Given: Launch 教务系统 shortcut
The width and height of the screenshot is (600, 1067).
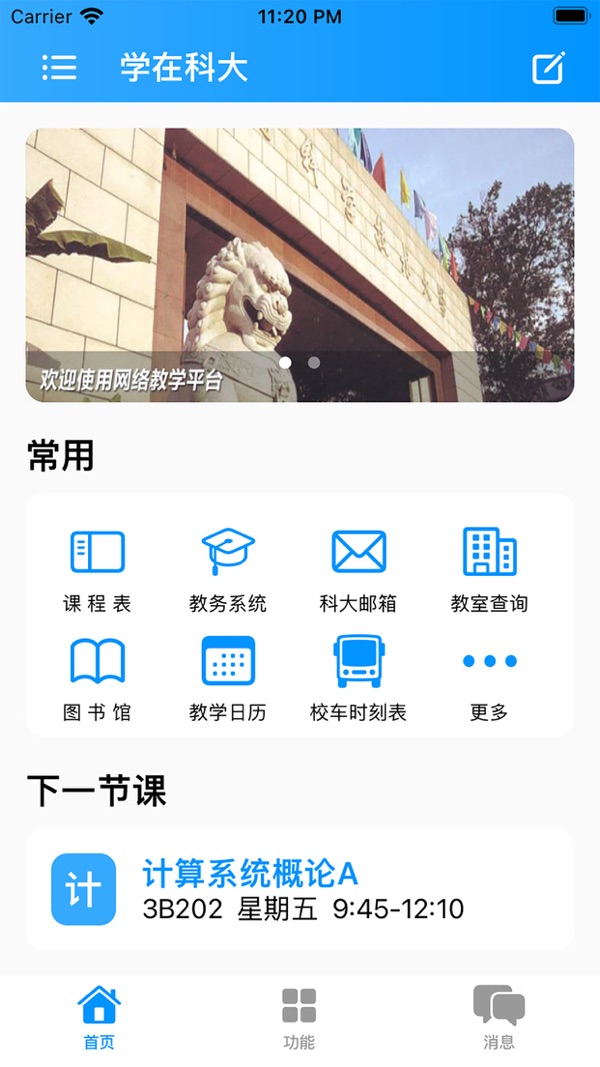Looking at the screenshot, I should (x=228, y=569).
